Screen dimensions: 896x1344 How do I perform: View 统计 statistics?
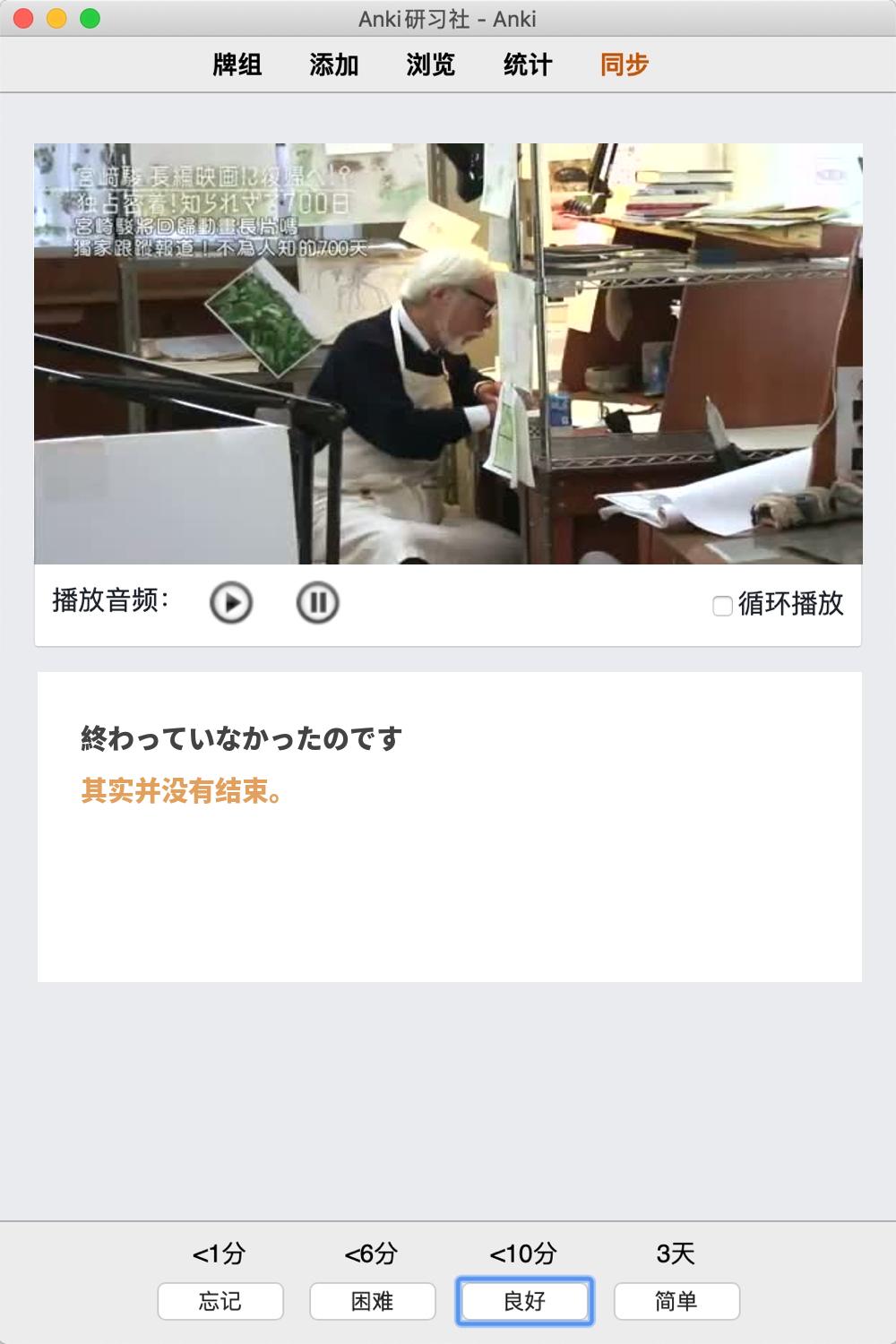click(x=528, y=65)
